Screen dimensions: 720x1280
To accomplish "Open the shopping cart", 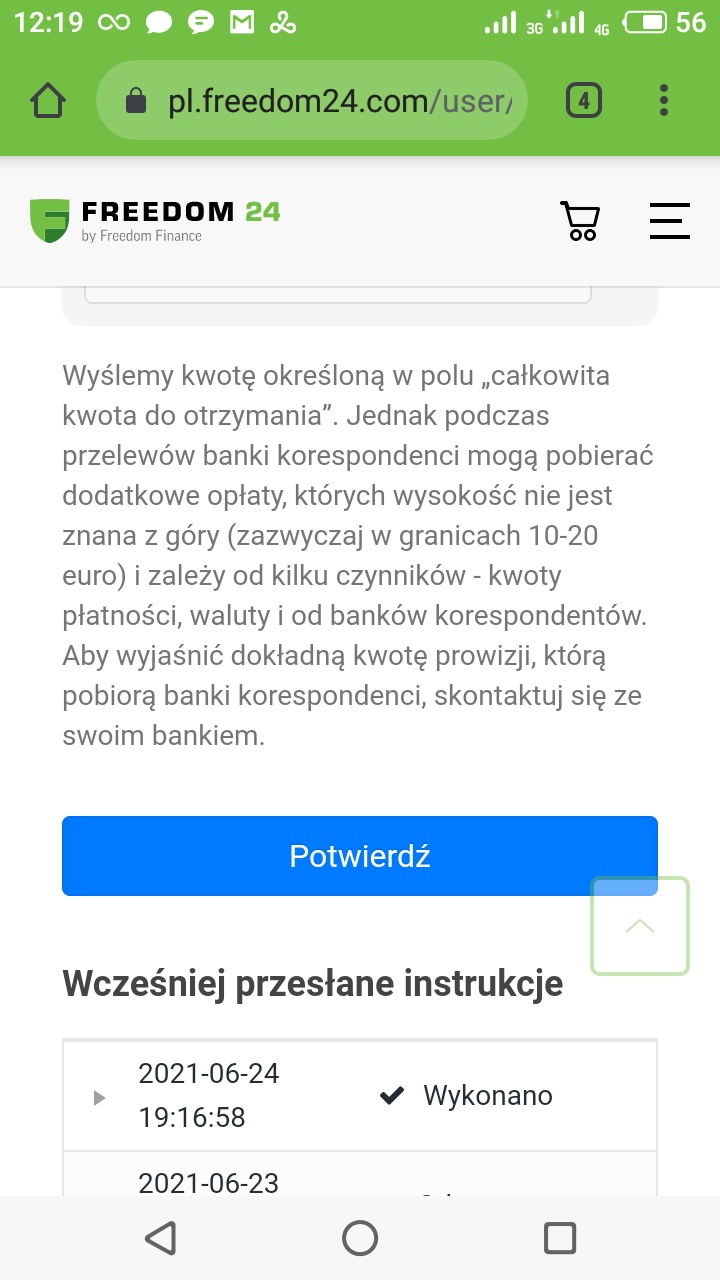I will pos(580,221).
